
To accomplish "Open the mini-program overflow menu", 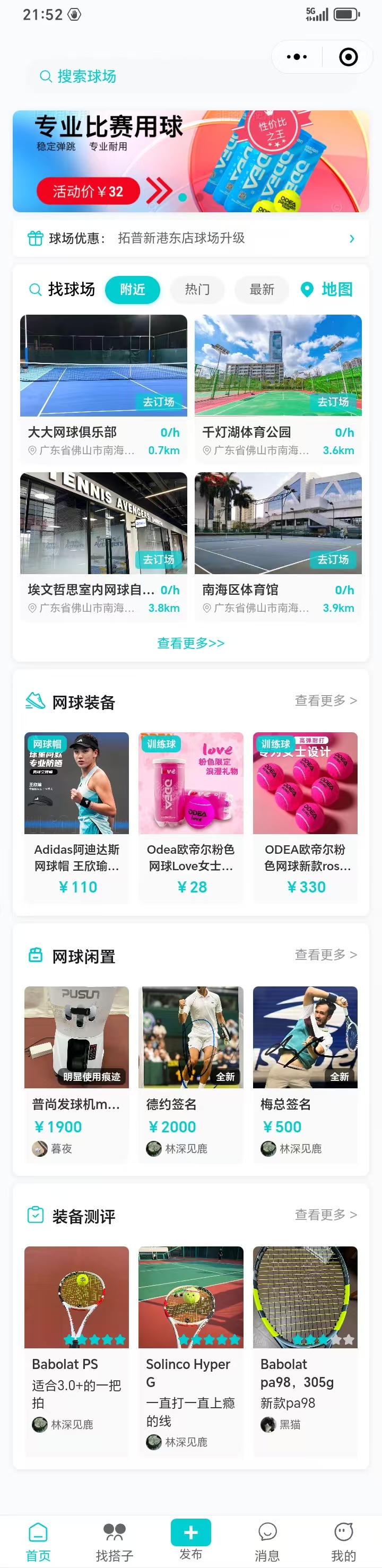I will 297,57.
